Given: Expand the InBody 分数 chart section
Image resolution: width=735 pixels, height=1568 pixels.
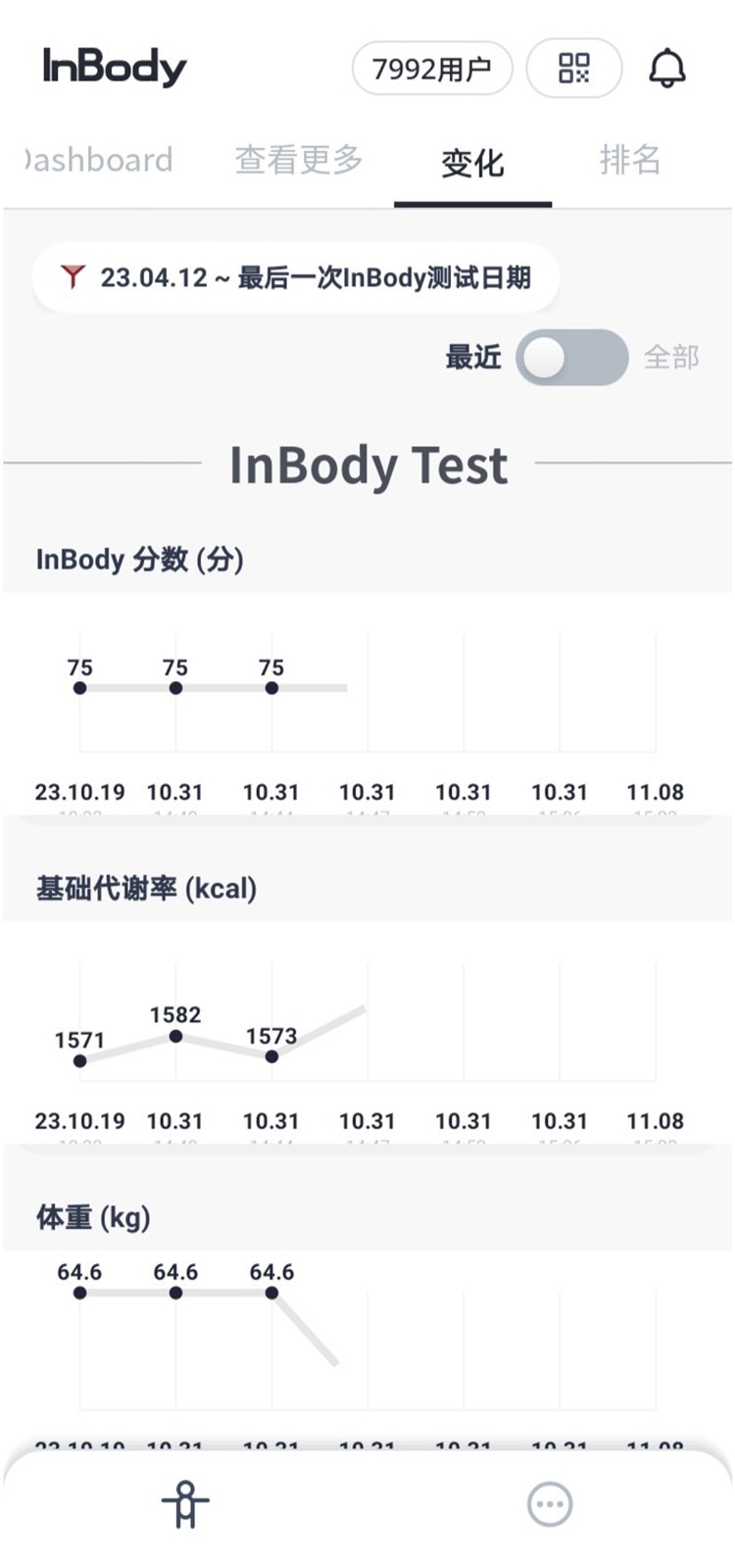Looking at the screenshot, I should [x=139, y=560].
